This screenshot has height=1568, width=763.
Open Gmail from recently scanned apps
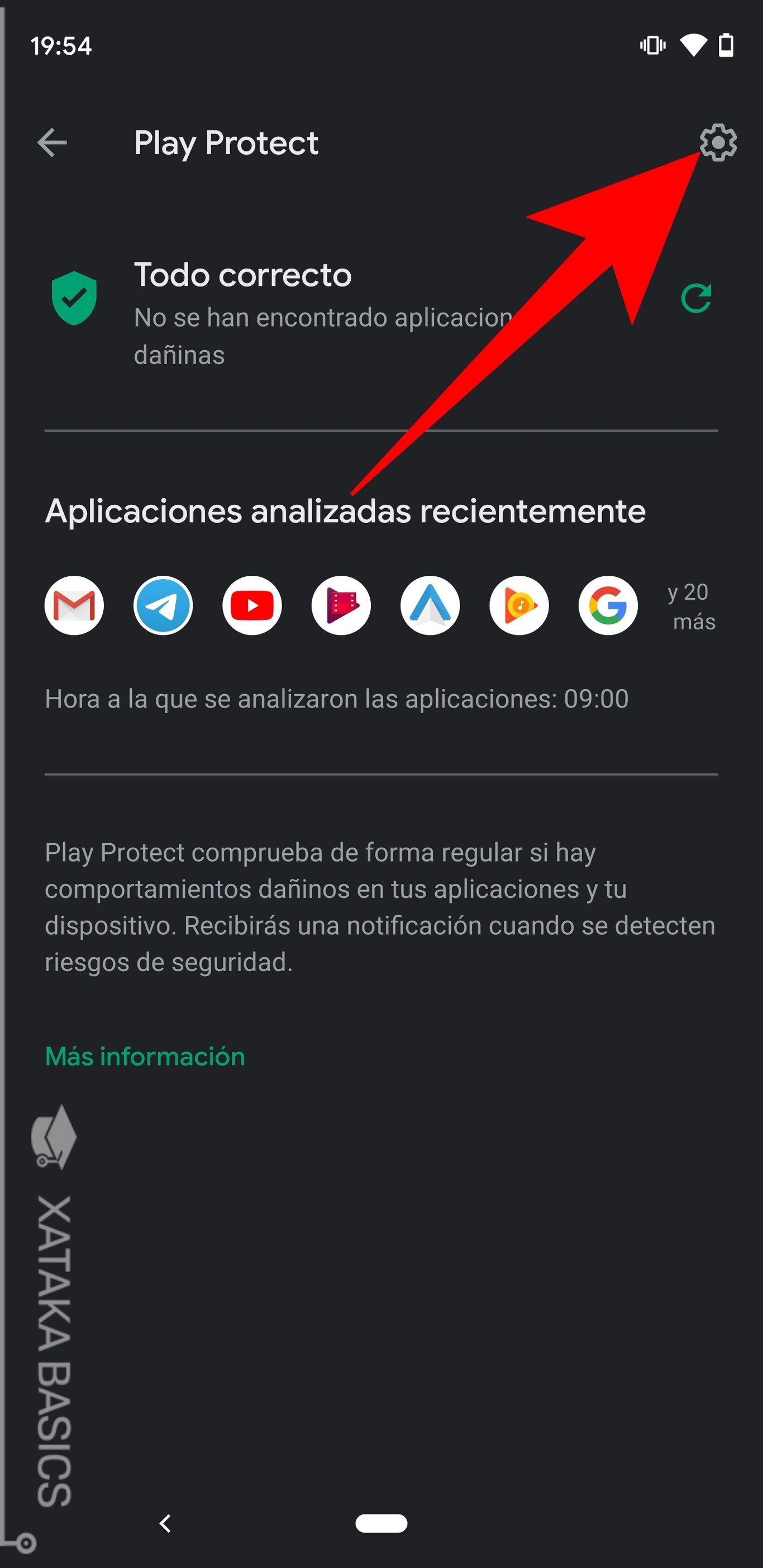tap(74, 605)
